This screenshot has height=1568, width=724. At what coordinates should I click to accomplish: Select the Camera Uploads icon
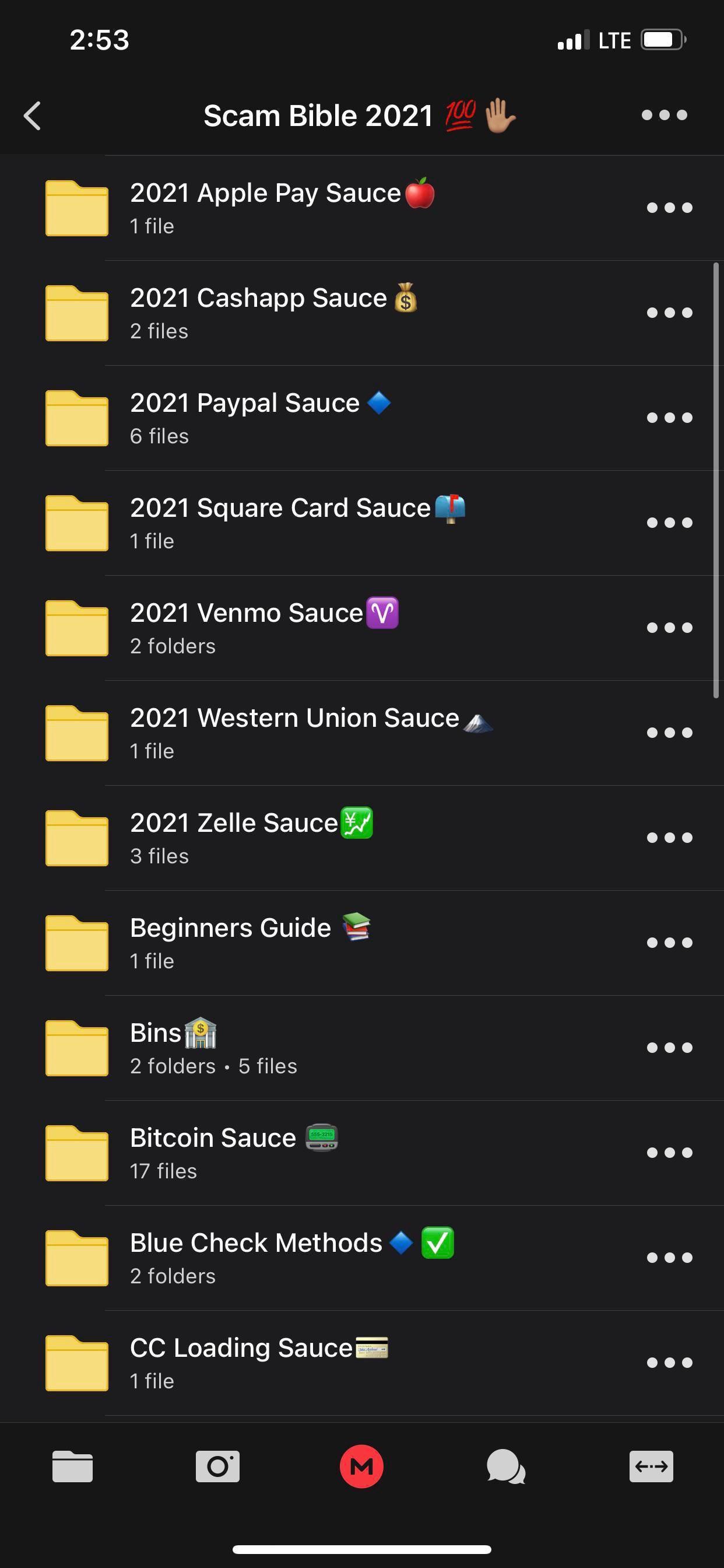click(x=217, y=1465)
